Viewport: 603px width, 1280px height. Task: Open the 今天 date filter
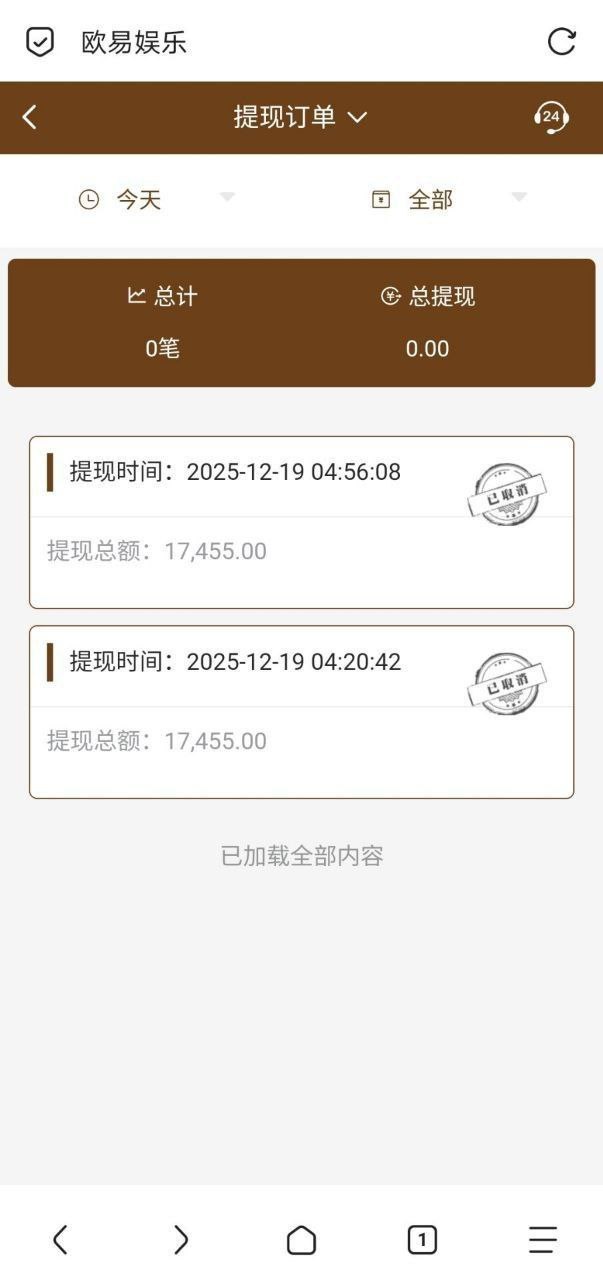[x=155, y=199]
